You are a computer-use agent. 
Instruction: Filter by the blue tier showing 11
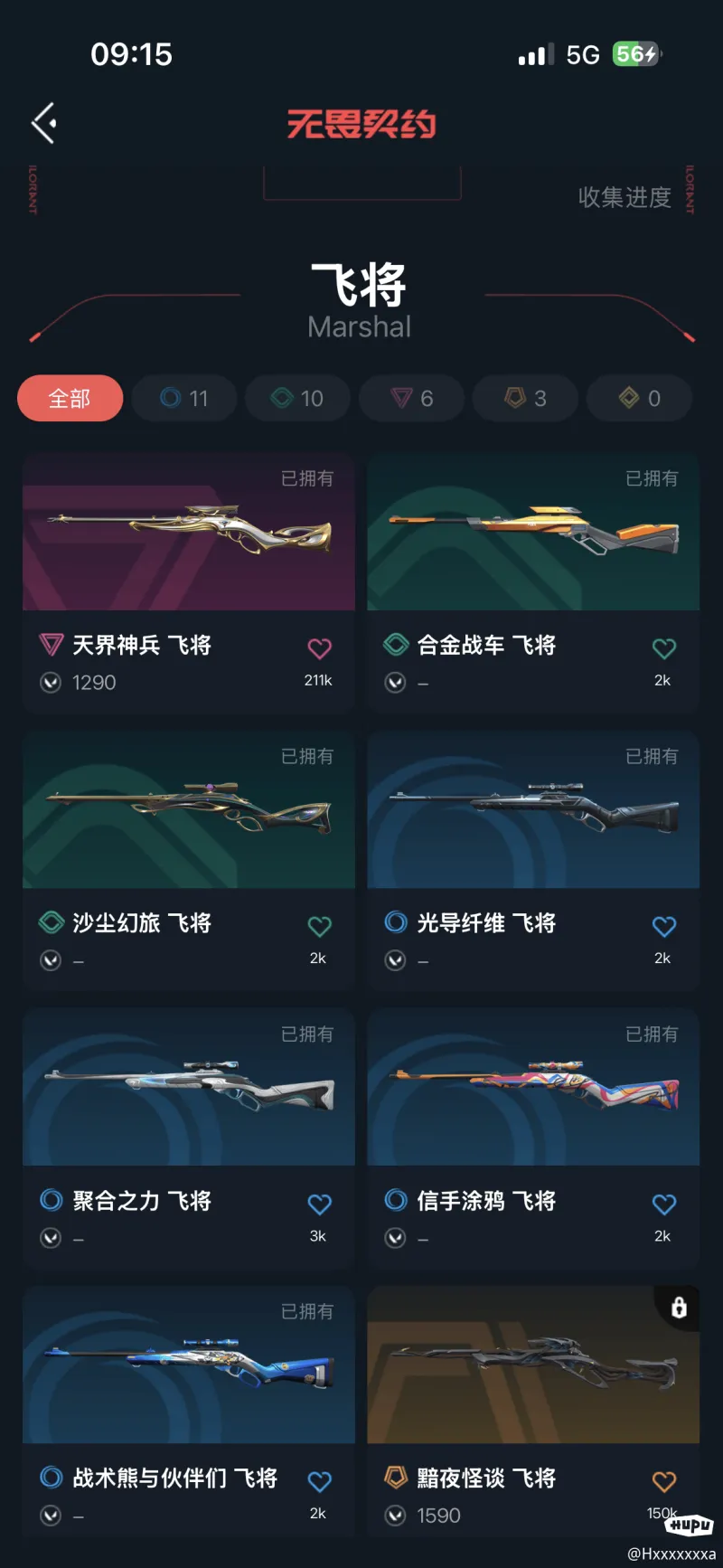pyautogui.click(x=184, y=398)
